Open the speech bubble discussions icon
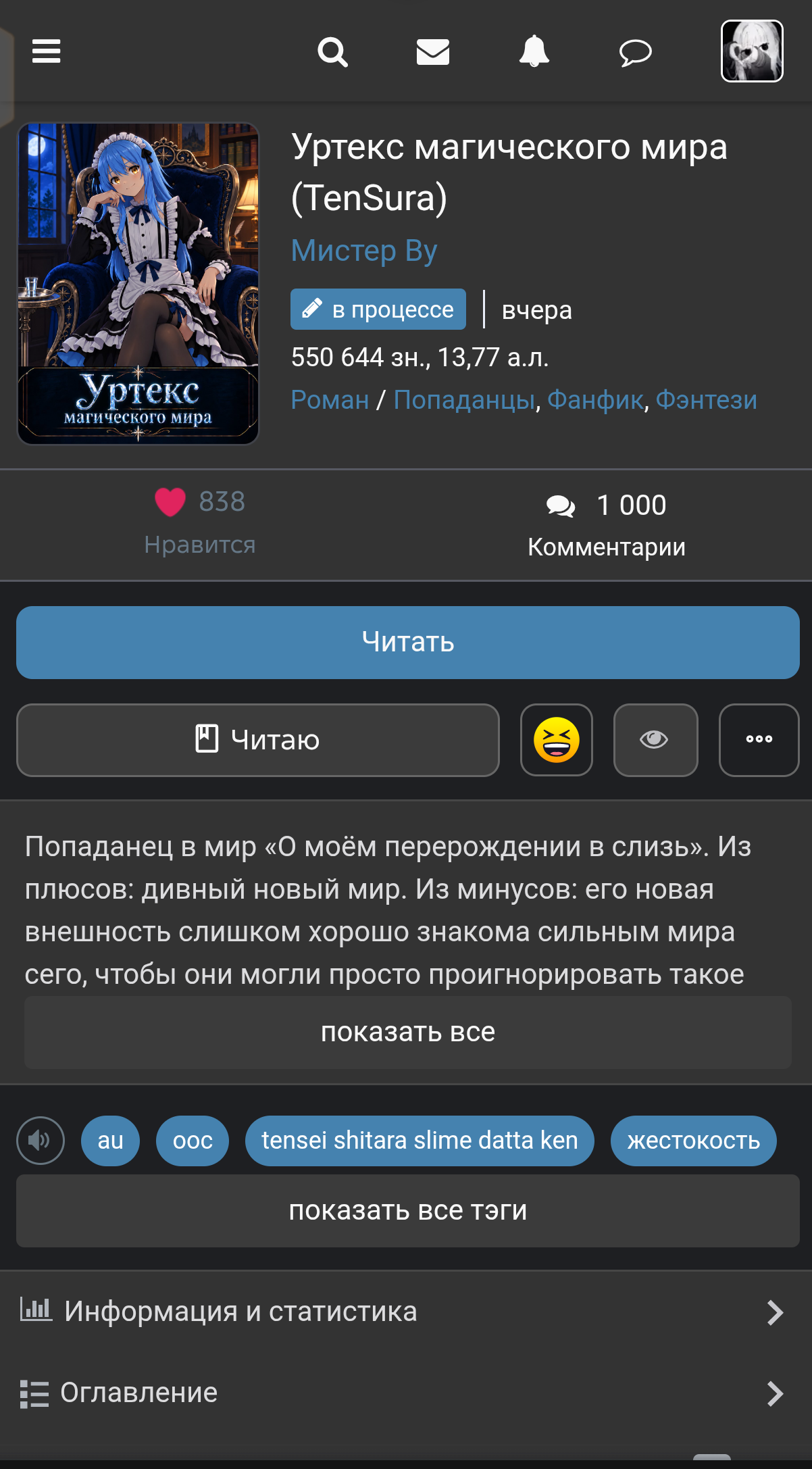Screen dimensions: 812x1469 pos(635,52)
